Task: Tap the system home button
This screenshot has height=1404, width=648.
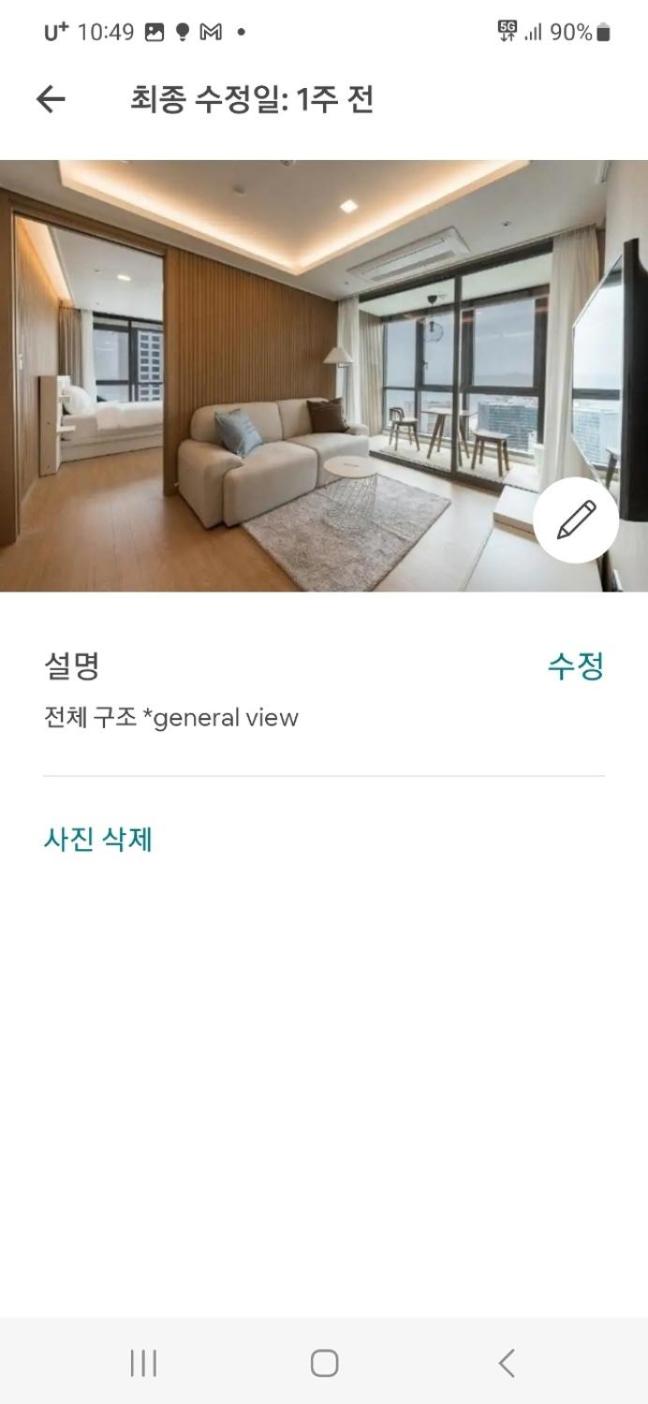Action: [324, 1362]
